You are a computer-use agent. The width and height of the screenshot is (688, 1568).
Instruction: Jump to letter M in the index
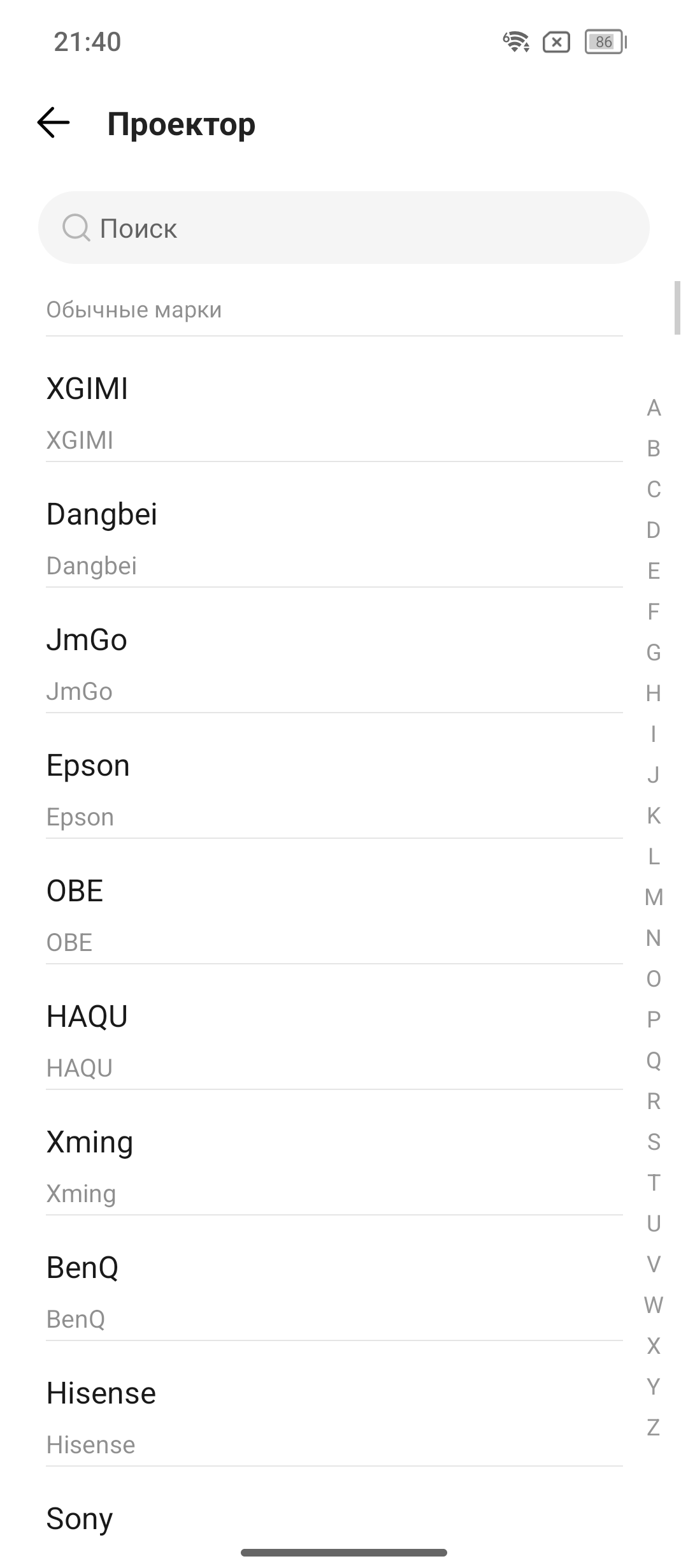(654, 897)
